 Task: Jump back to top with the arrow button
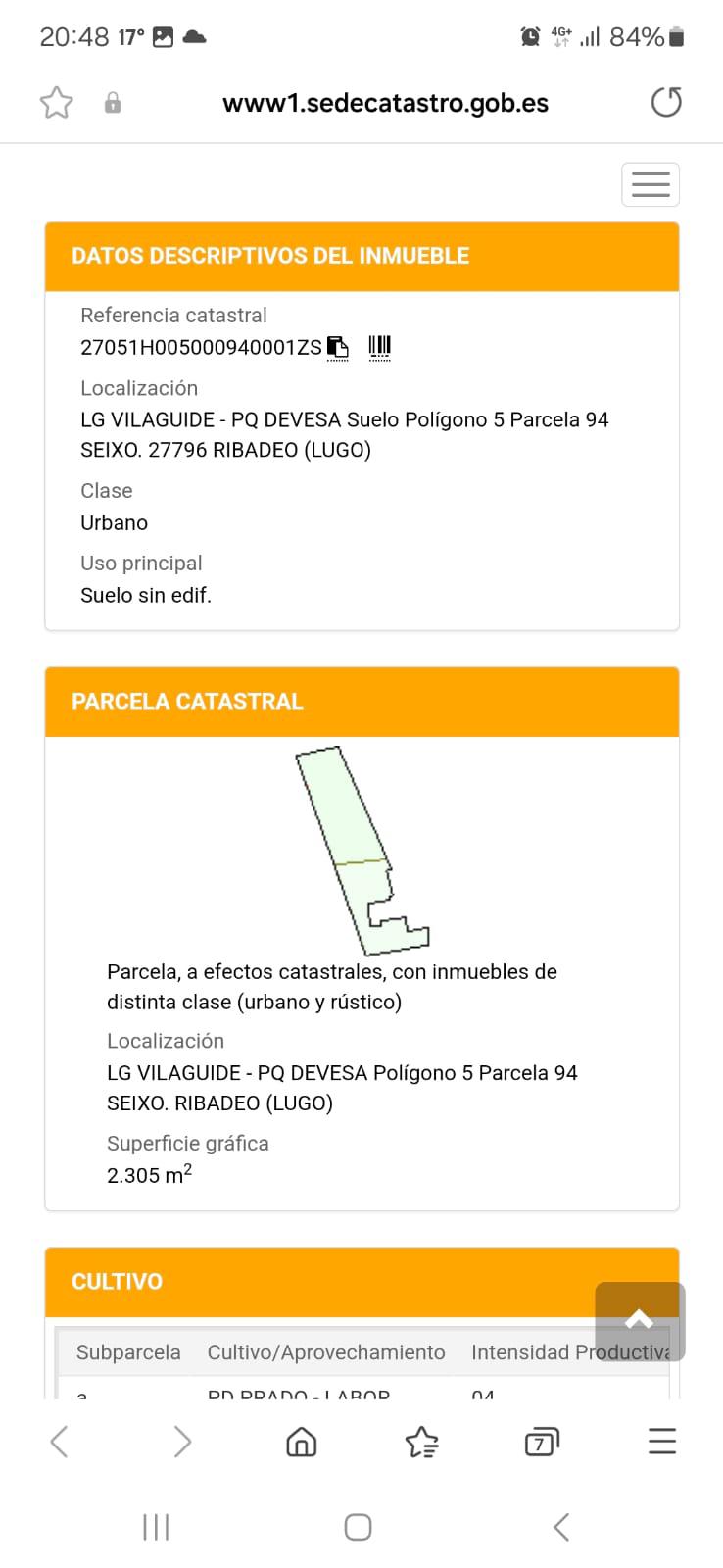(639, 1320)
